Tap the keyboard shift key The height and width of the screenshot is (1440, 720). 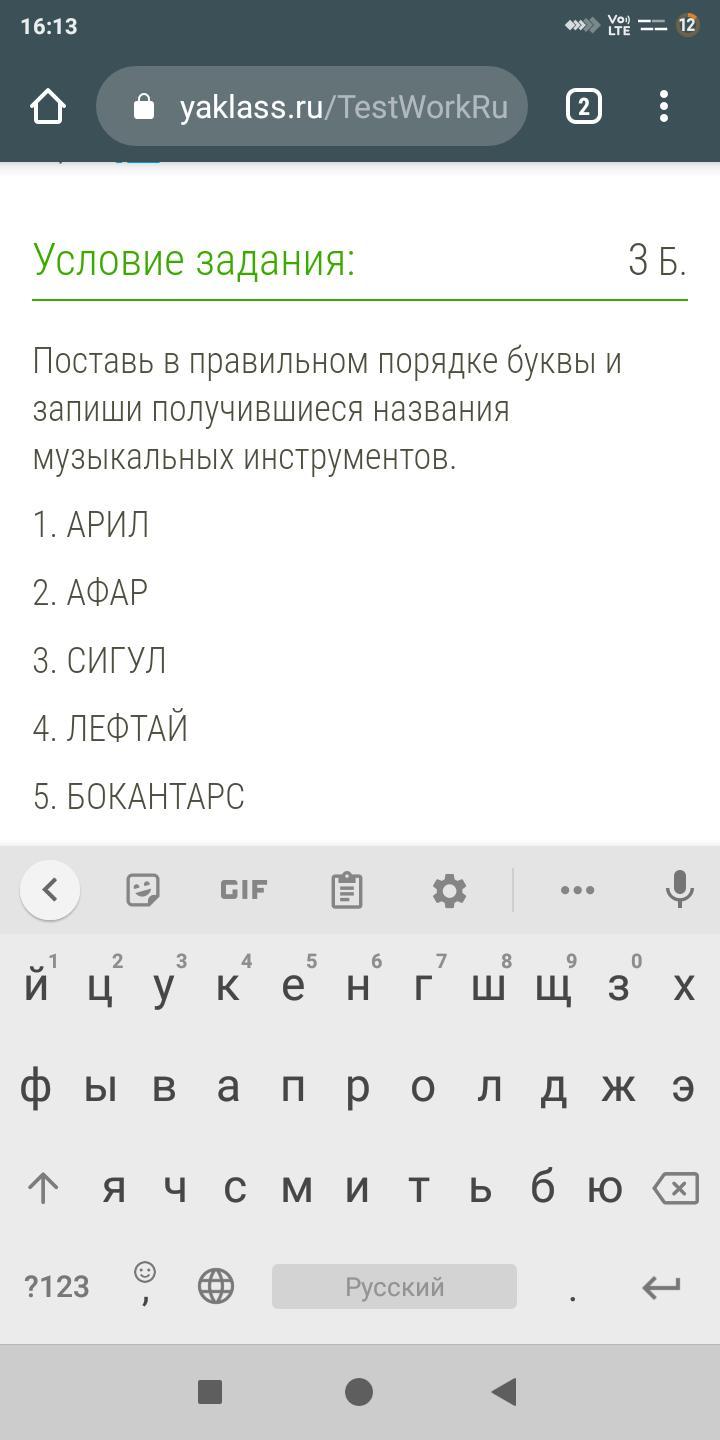pos(42,1188)
